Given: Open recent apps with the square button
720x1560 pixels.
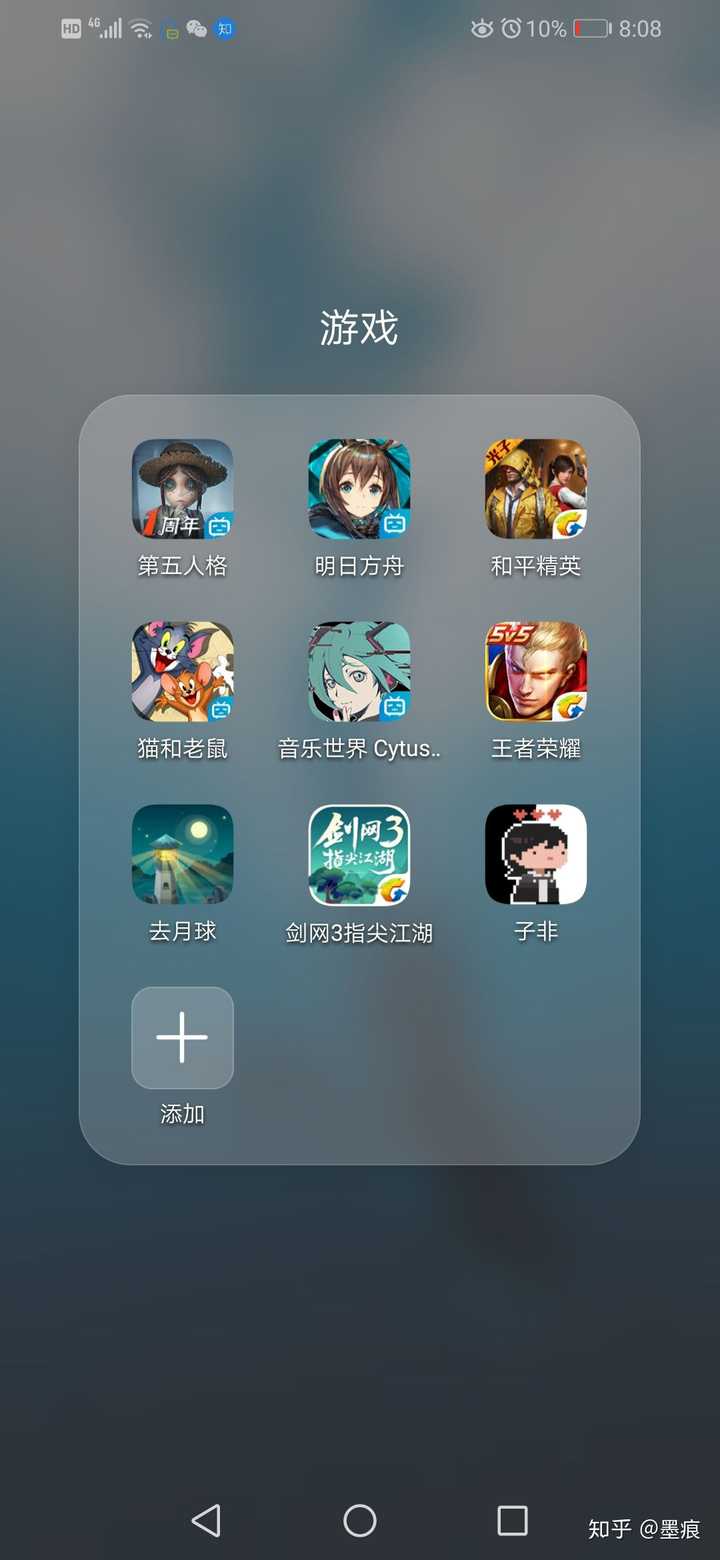Looking at the screenshot, I should coord(512,1522).
